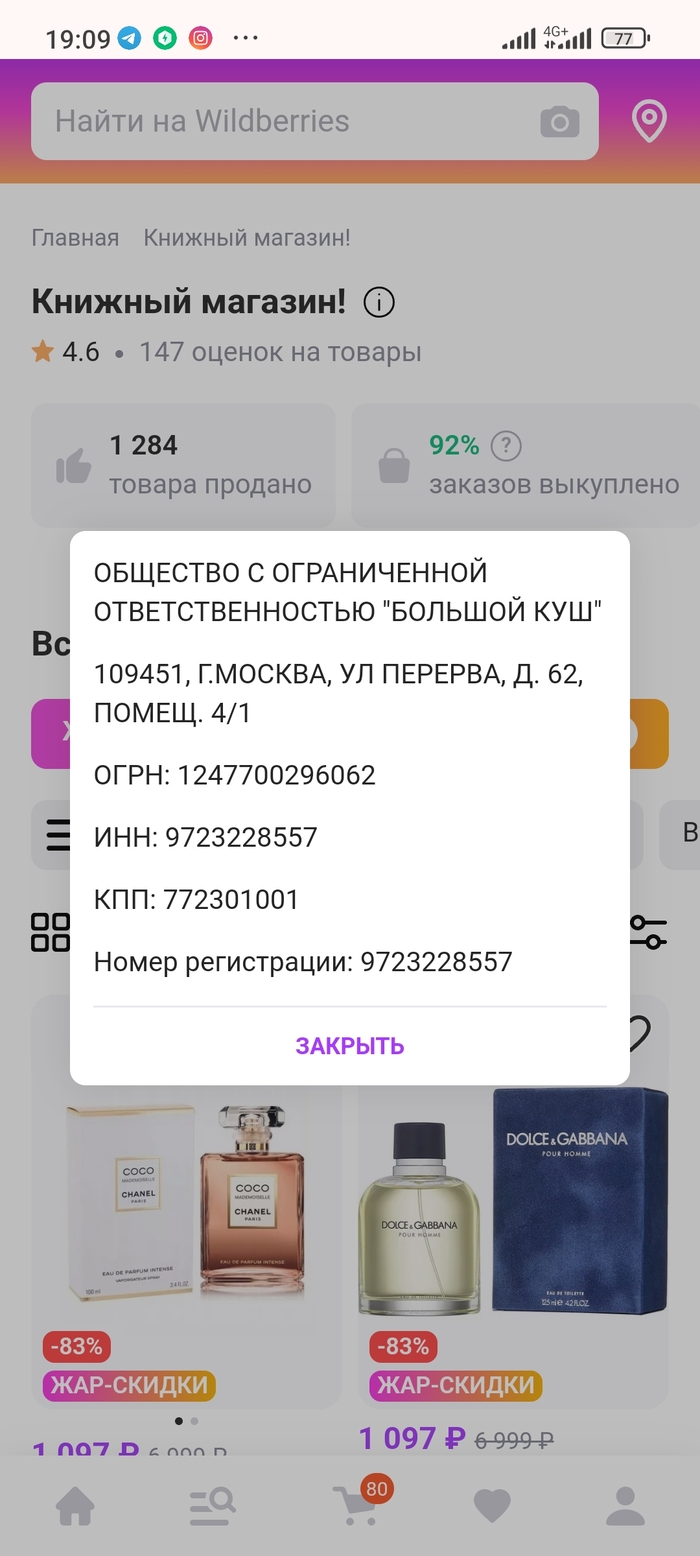Open the profile tab
The width and height of the screenshot is (700, 1556).
625,1505
